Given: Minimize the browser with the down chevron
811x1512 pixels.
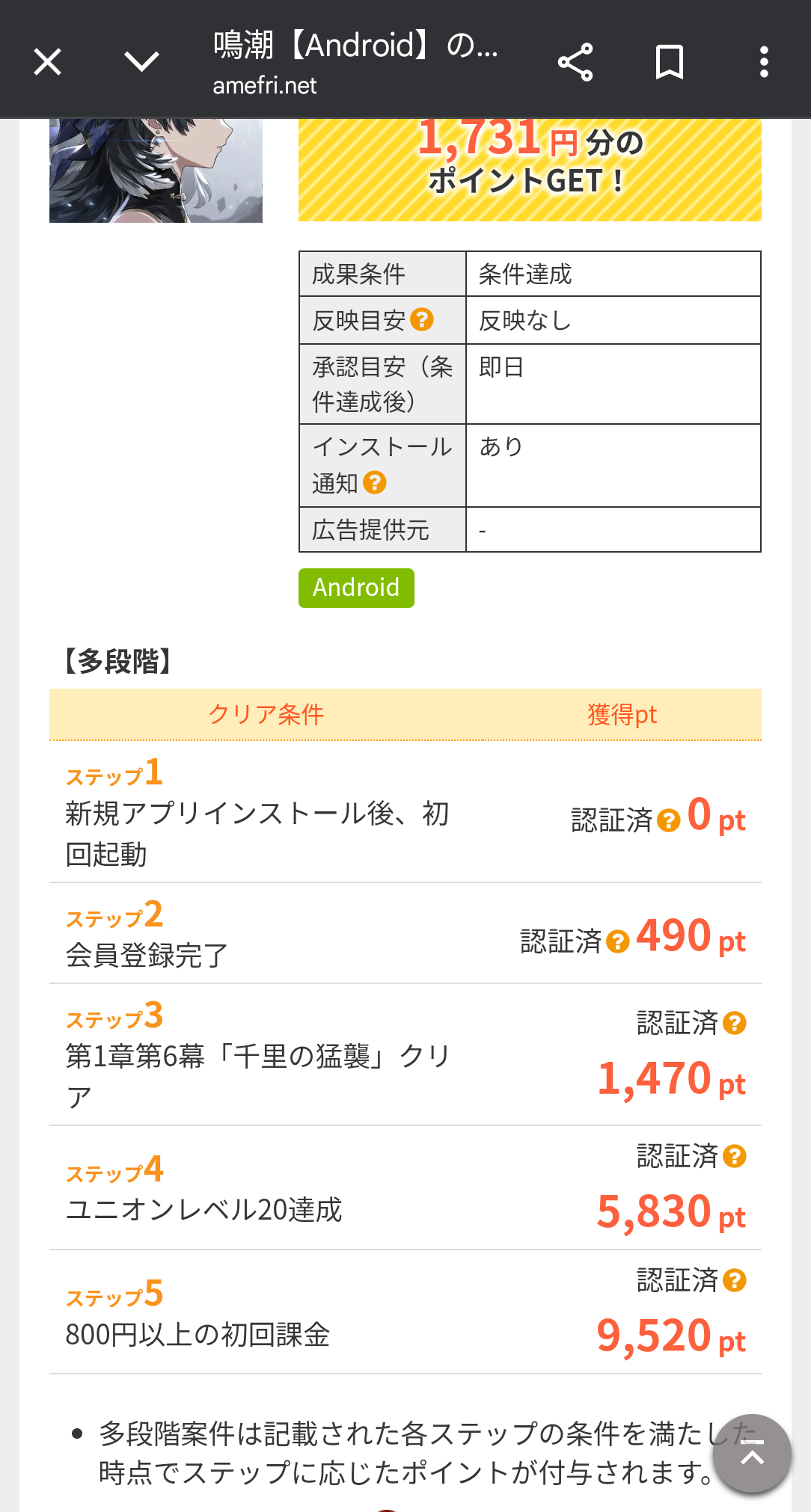Looking at the screenshot, I should [141, 62].
